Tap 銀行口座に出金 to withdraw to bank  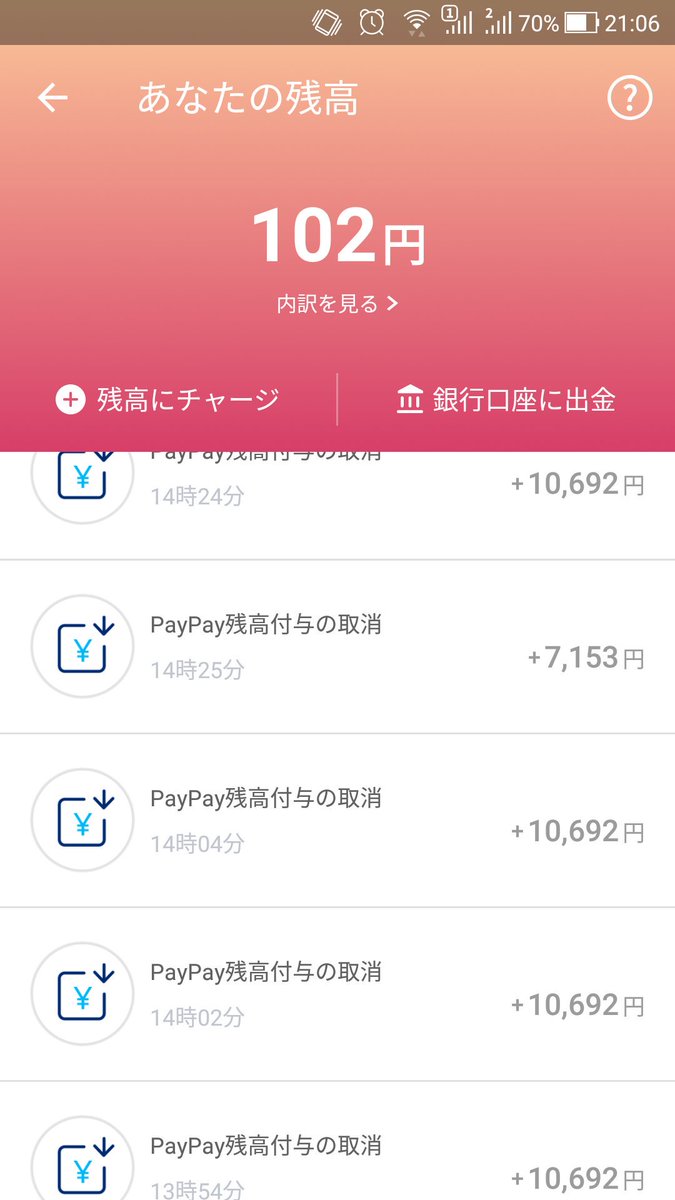point(506,400)
